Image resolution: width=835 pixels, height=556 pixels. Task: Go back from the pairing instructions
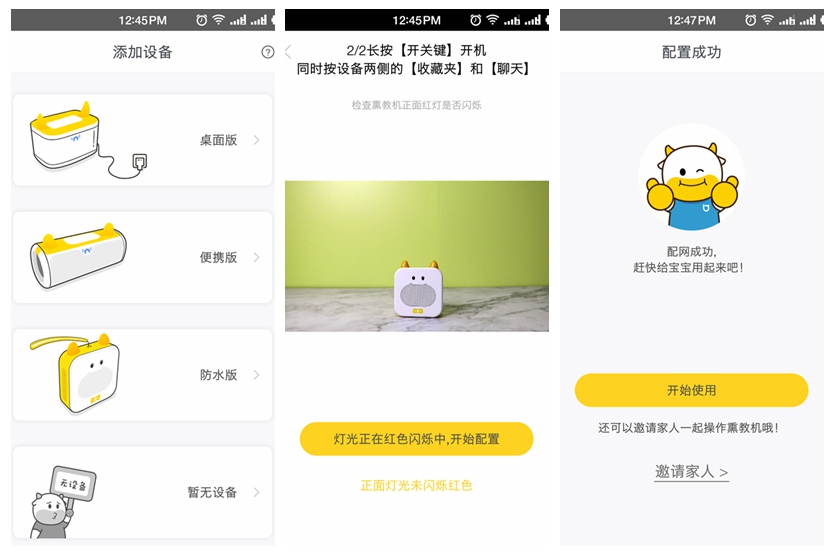pos(289,52)
